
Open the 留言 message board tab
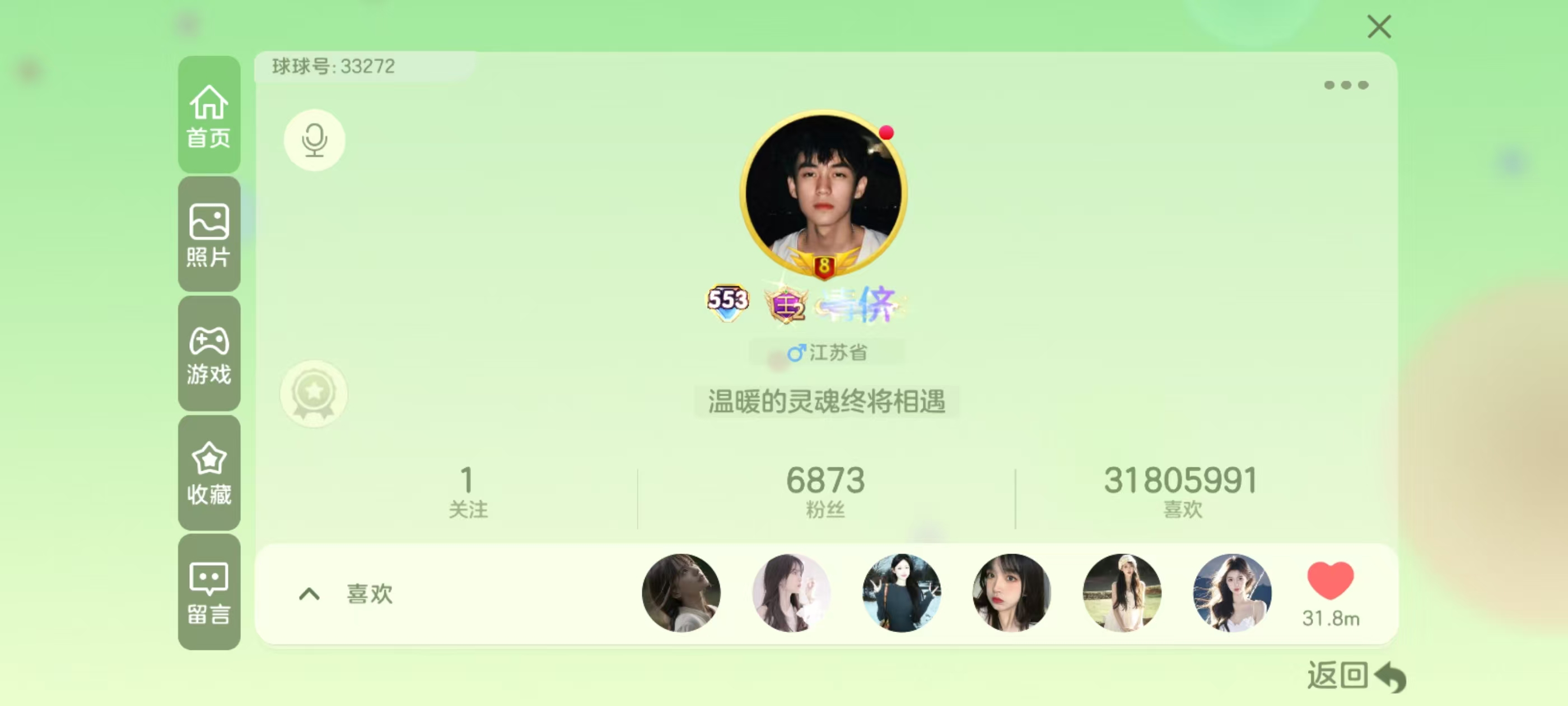[209, 593]
